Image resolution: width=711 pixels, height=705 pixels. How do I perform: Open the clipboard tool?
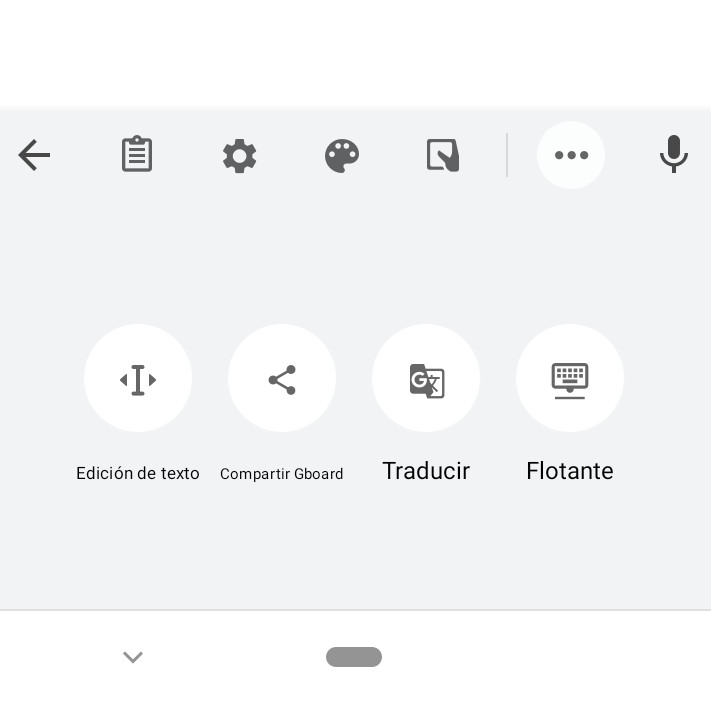pos(137,155)
